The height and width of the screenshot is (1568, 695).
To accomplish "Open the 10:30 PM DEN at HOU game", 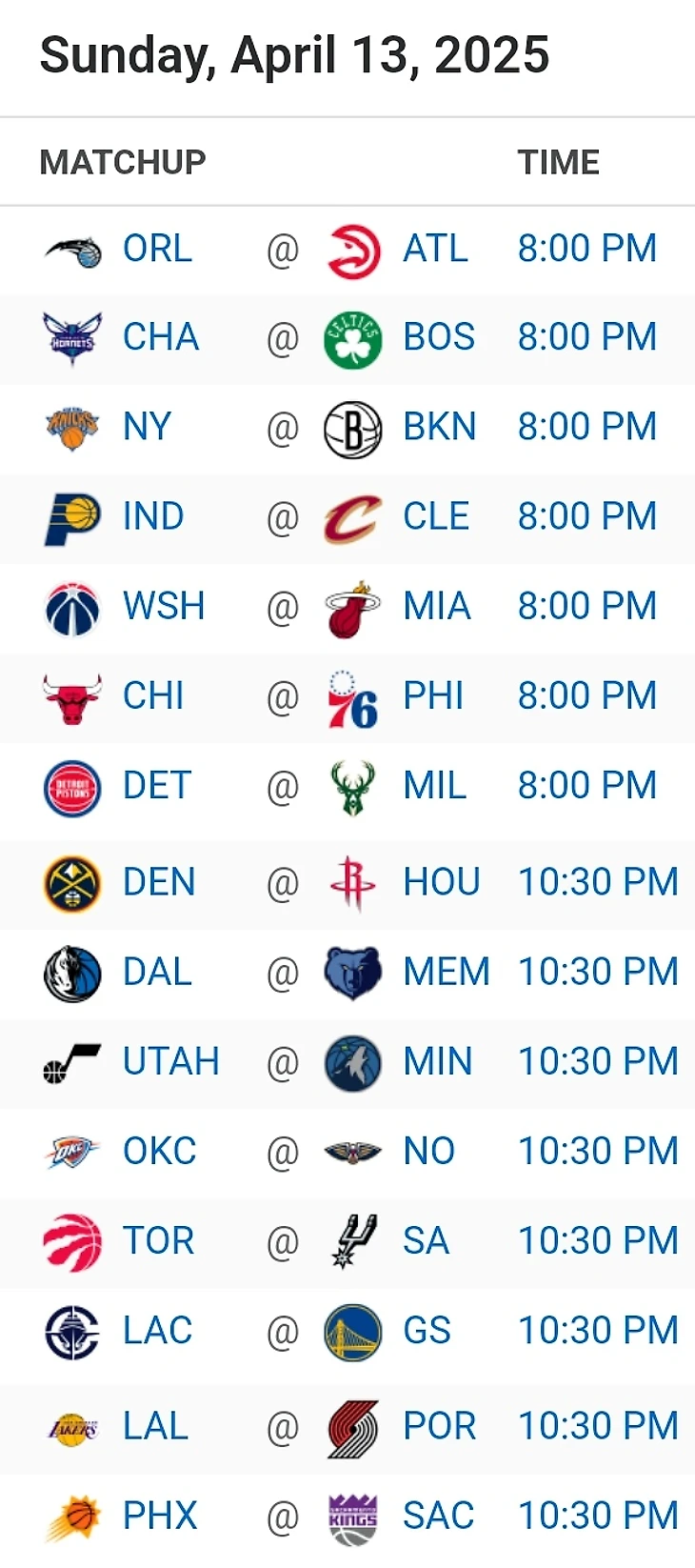I will pyautogui.click(x=597, y=882).
